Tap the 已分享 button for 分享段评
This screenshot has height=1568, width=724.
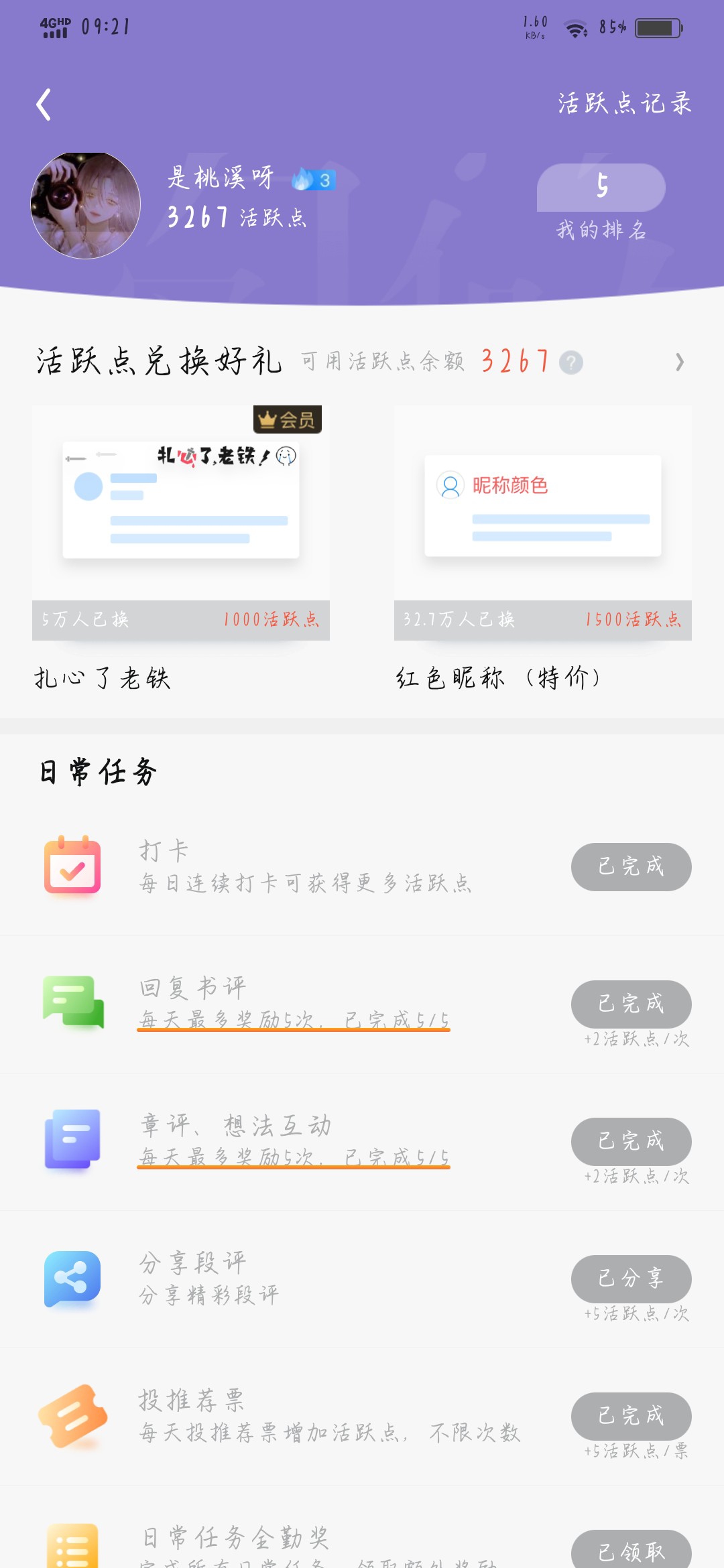click(631, 1279)
